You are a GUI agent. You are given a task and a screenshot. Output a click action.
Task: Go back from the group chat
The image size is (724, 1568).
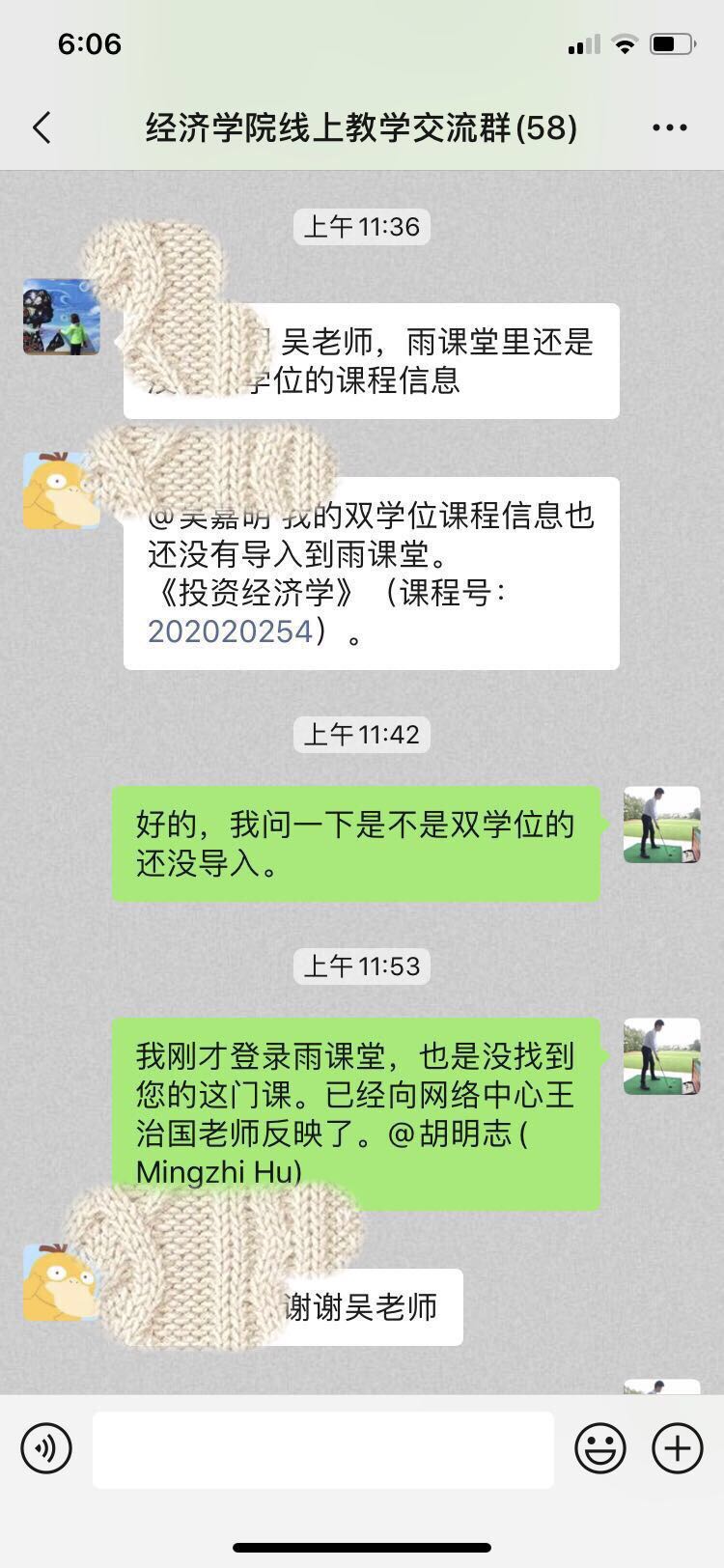pyautogui.click(x=42, y=127)
